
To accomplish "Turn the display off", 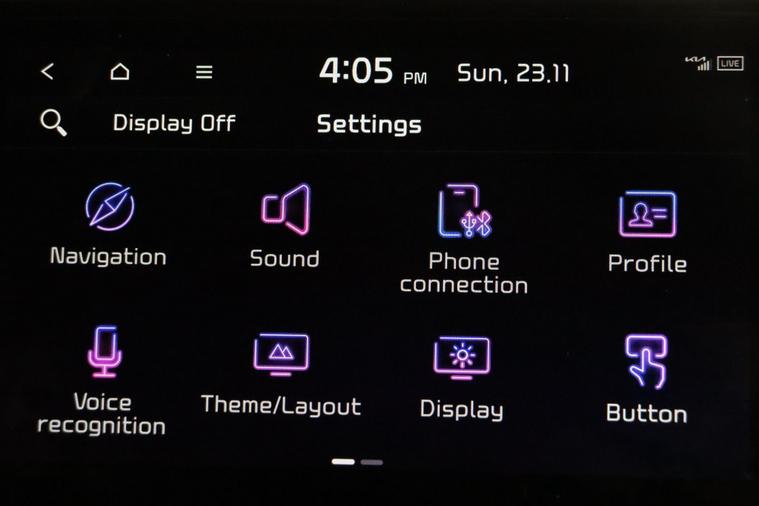I will pos(174,123).
